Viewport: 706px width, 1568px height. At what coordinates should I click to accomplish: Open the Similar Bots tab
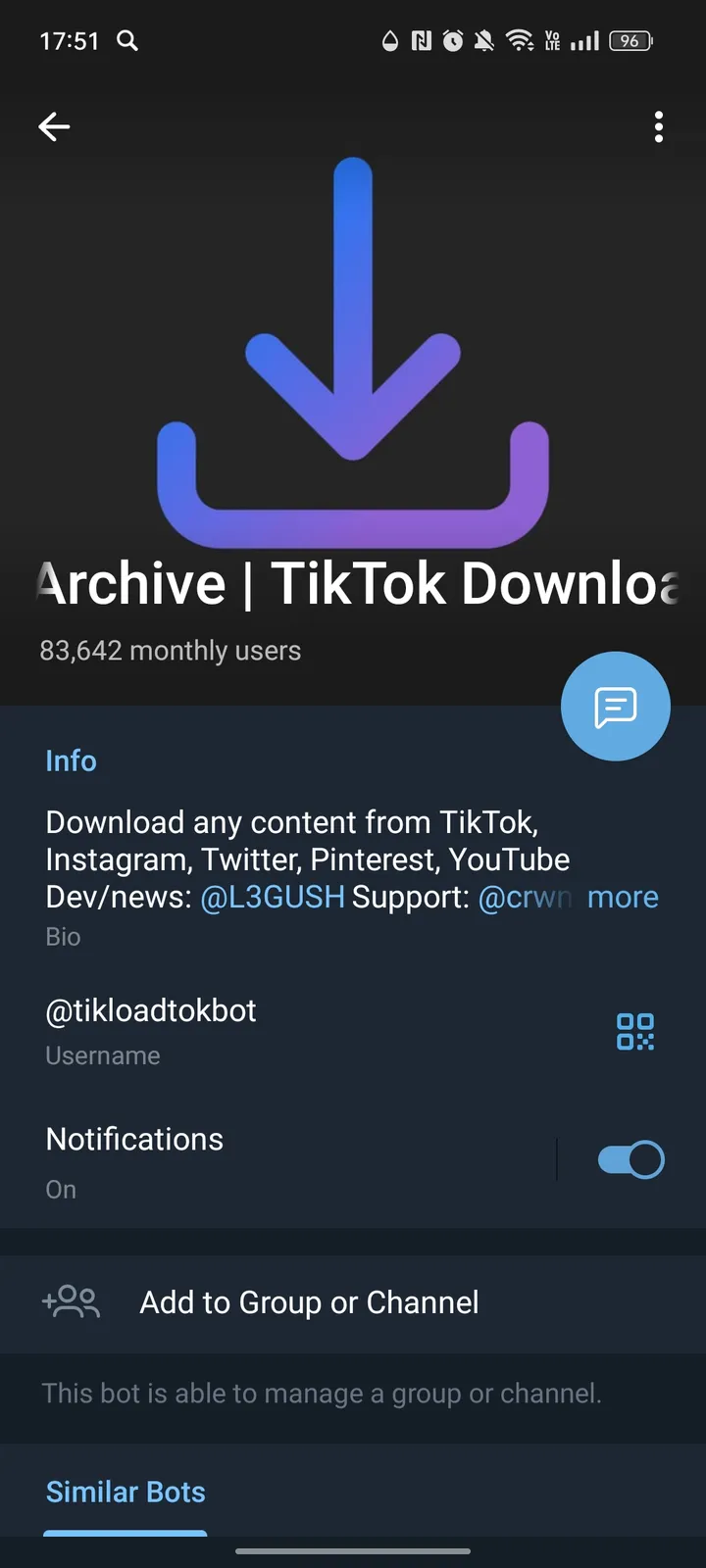[125, 1491]
